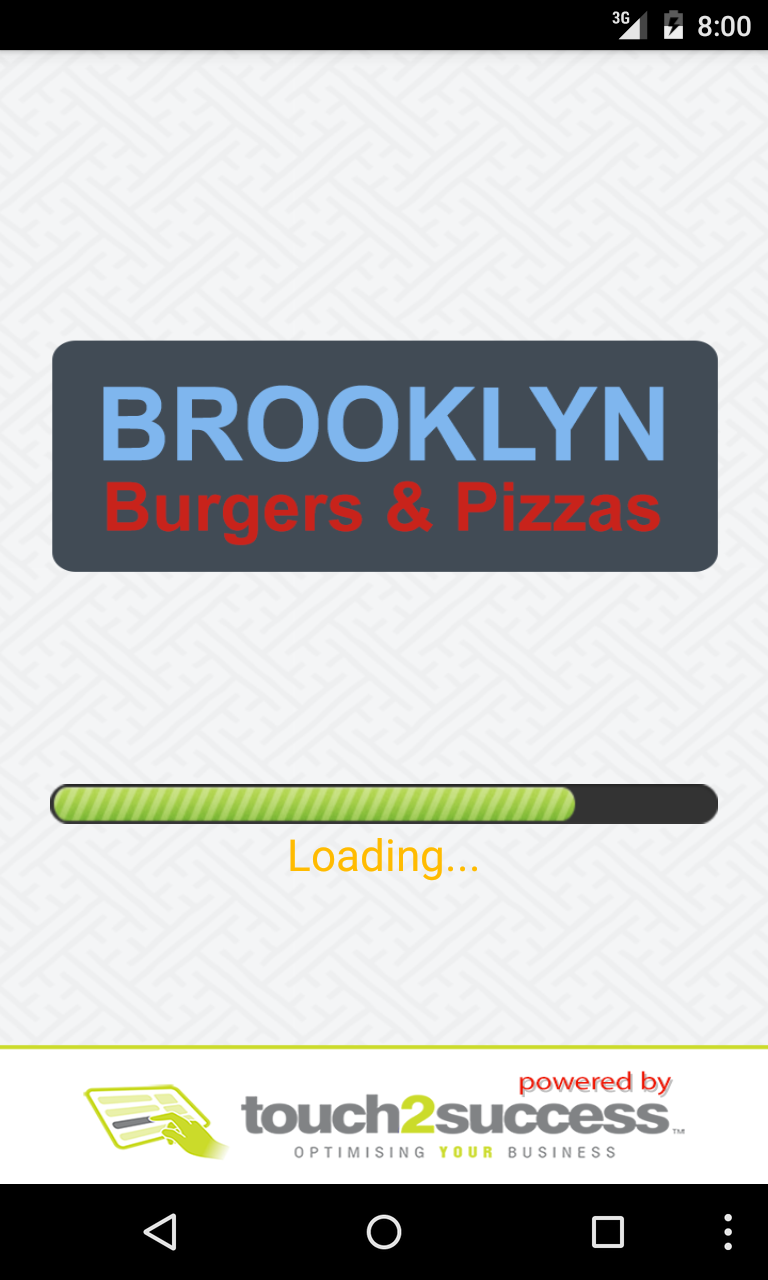Go to the home screen
The height and width of the screenshot is (1280, 768).
pos(384,1231)
